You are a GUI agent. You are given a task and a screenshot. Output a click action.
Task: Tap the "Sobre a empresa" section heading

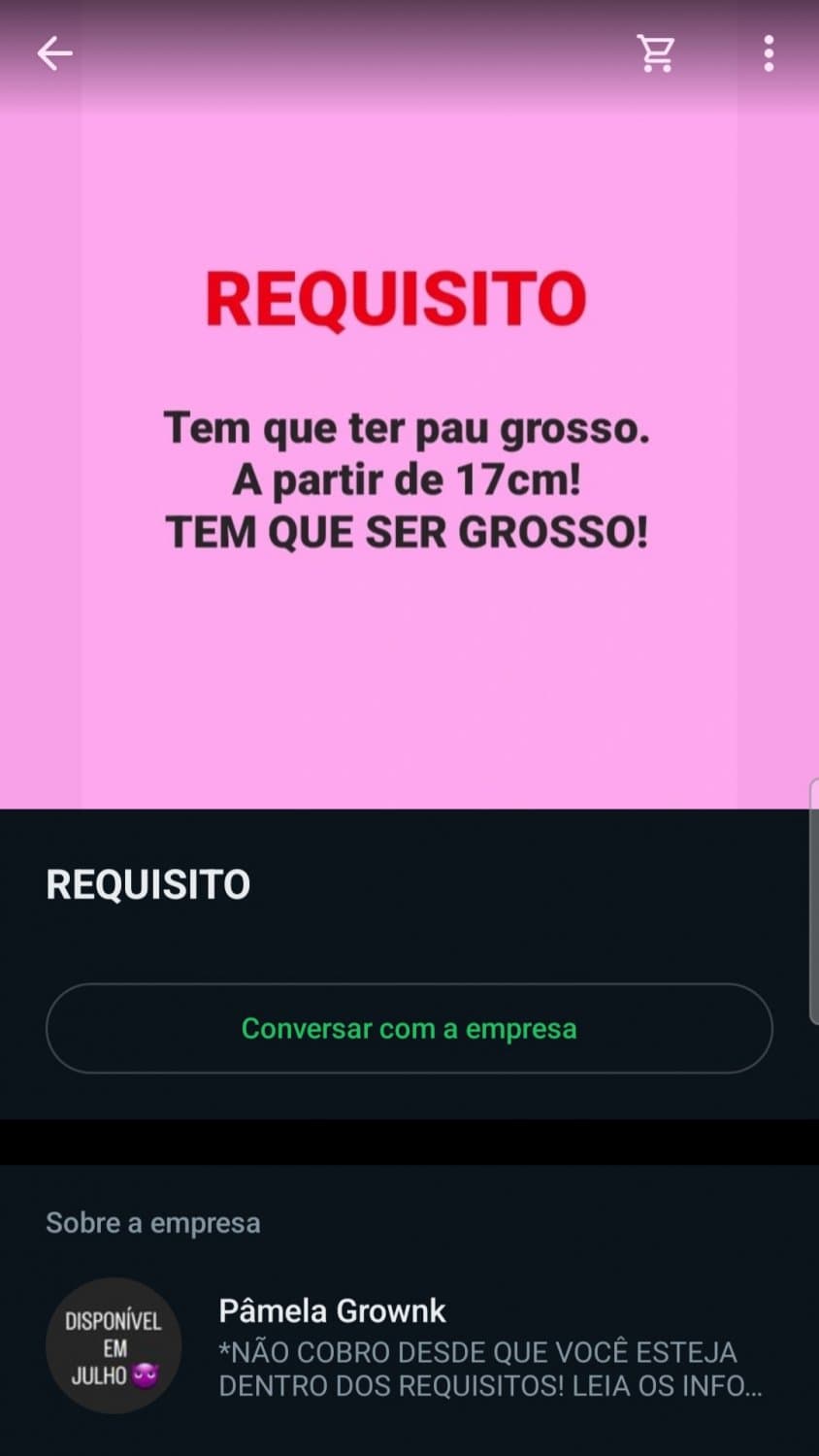(152, 1223)
